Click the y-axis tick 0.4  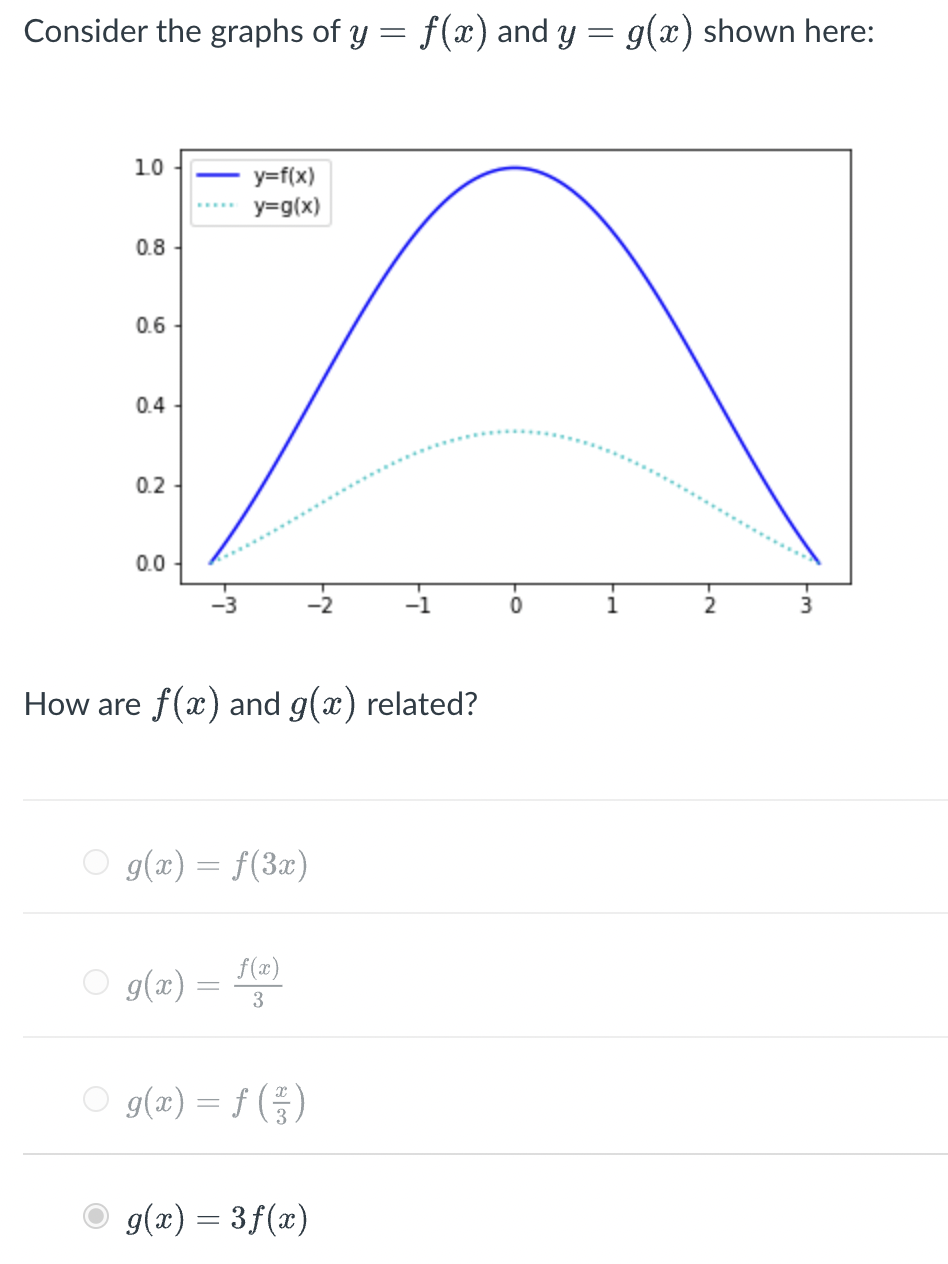pyautogui.click(x=148, y=405)
